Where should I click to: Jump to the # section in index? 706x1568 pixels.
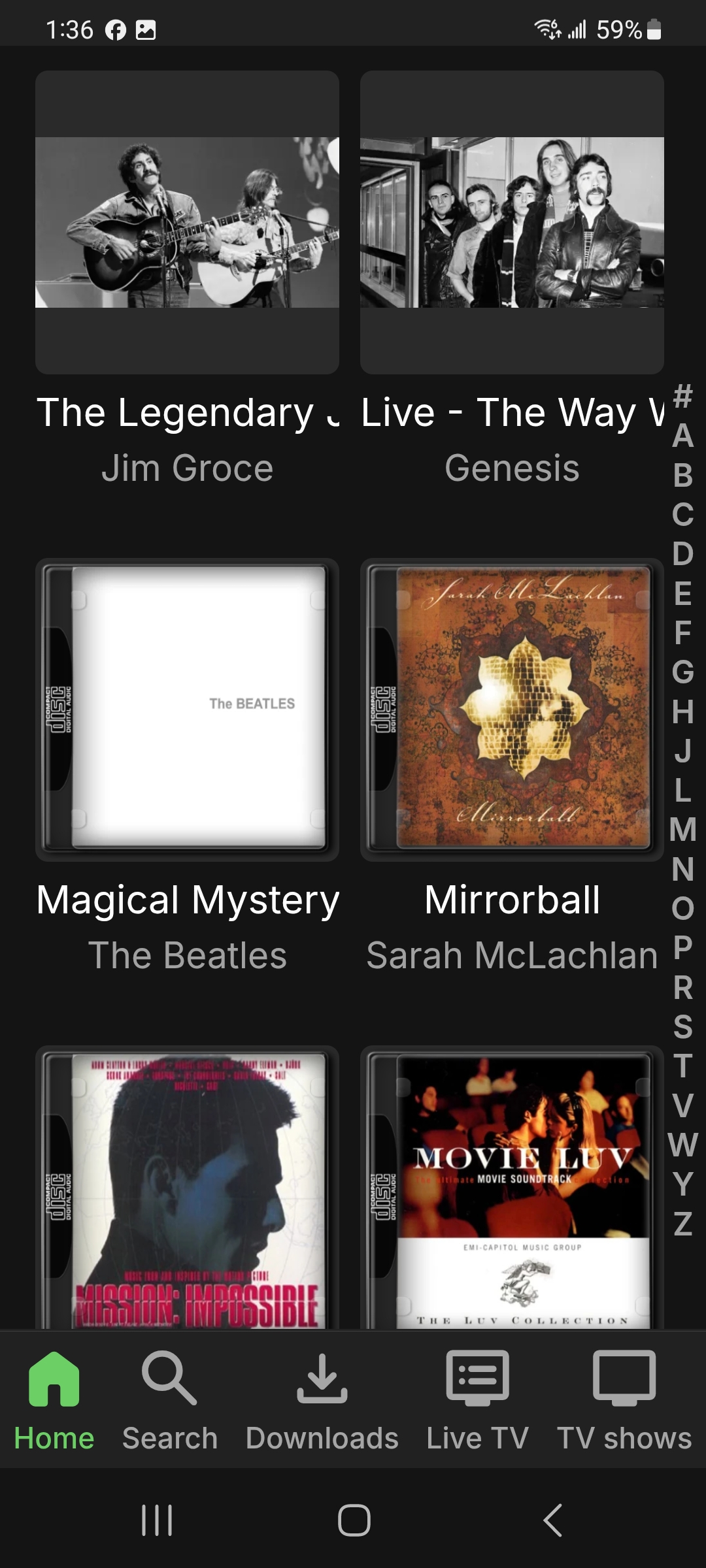682,396
